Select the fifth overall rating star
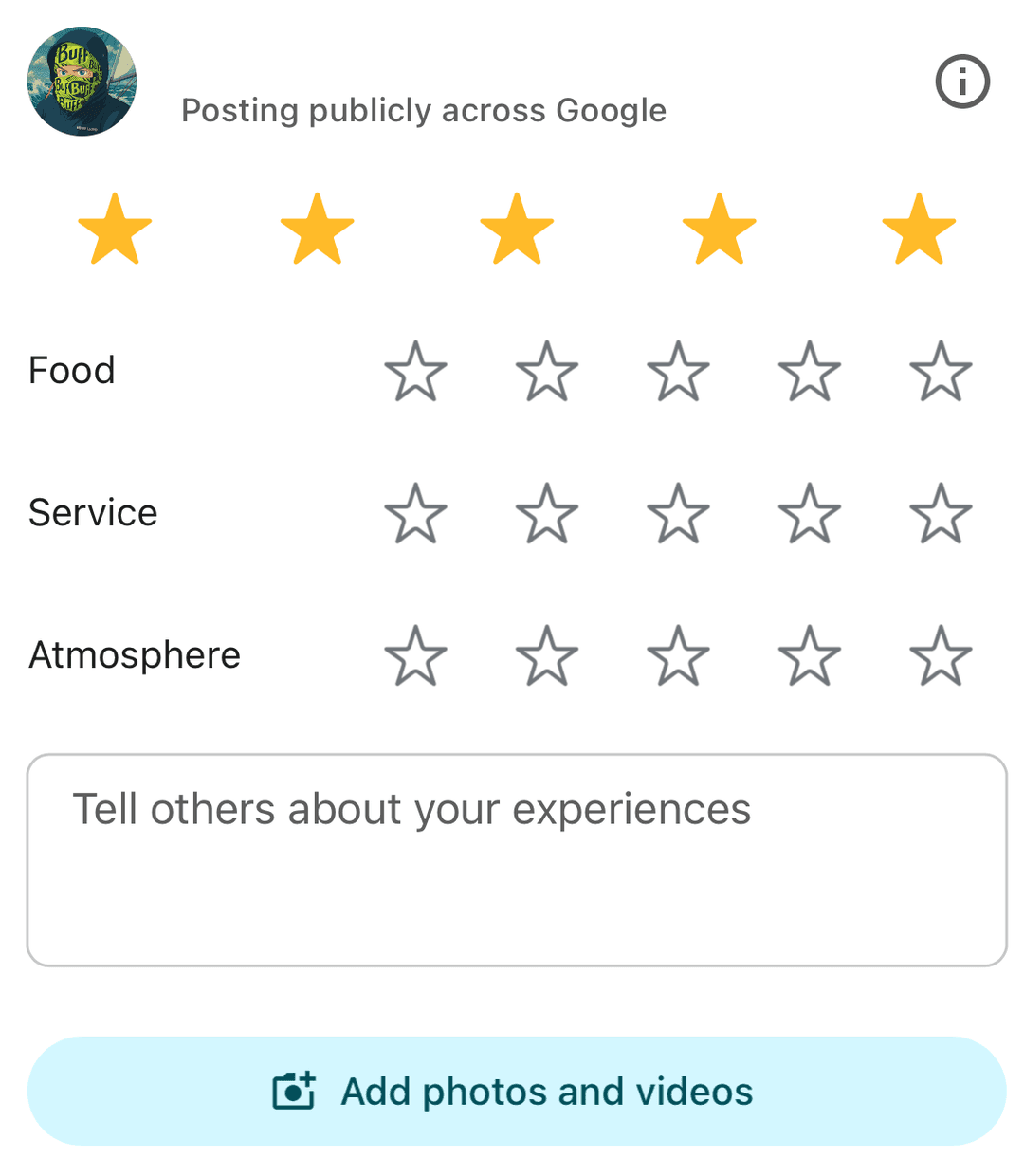 click(x=919, y=230)
